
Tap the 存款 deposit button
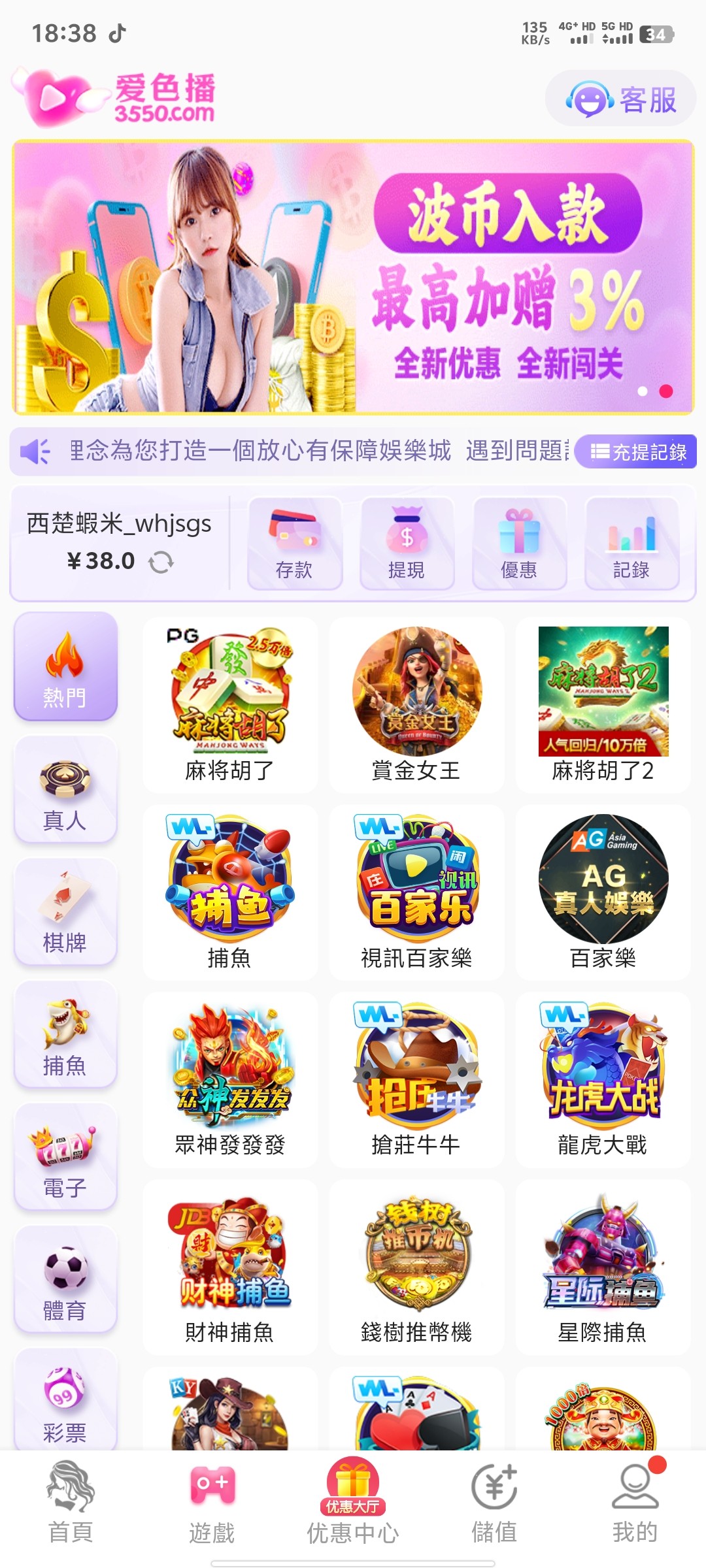(294, 544)
